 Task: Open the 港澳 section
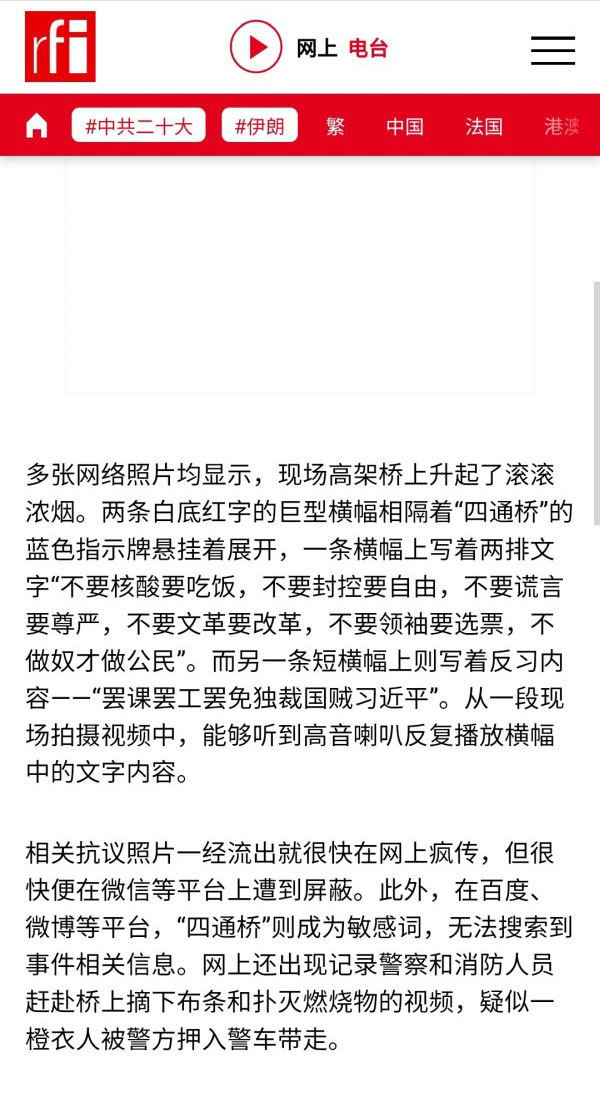click(x=562, y=126)
